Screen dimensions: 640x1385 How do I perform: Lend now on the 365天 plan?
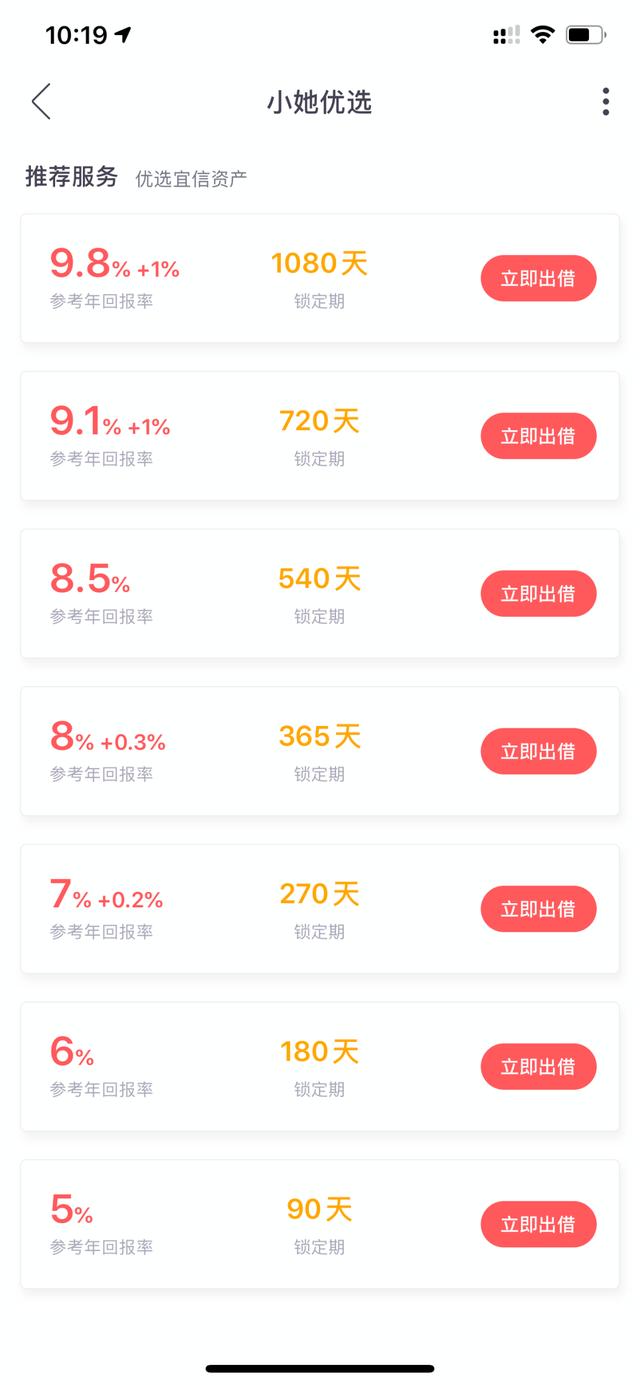(x=538, y=752)
